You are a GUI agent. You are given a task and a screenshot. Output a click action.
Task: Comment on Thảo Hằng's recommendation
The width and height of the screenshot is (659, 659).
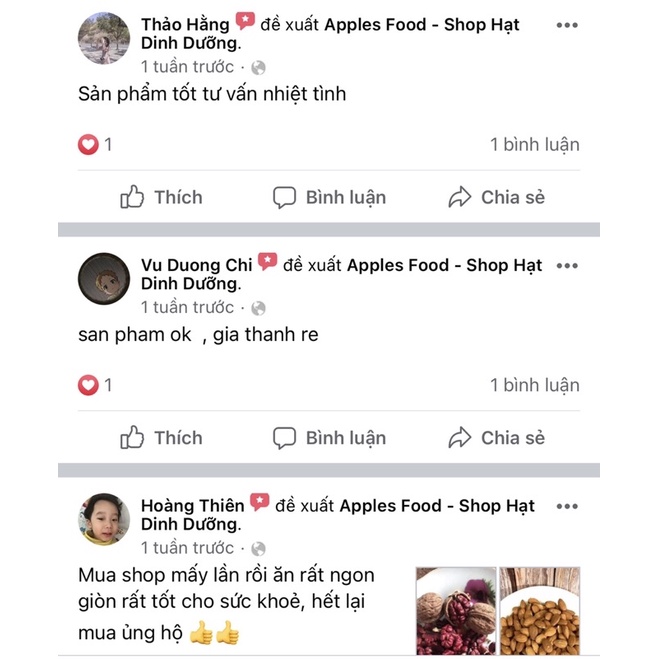tap(329, 197)
